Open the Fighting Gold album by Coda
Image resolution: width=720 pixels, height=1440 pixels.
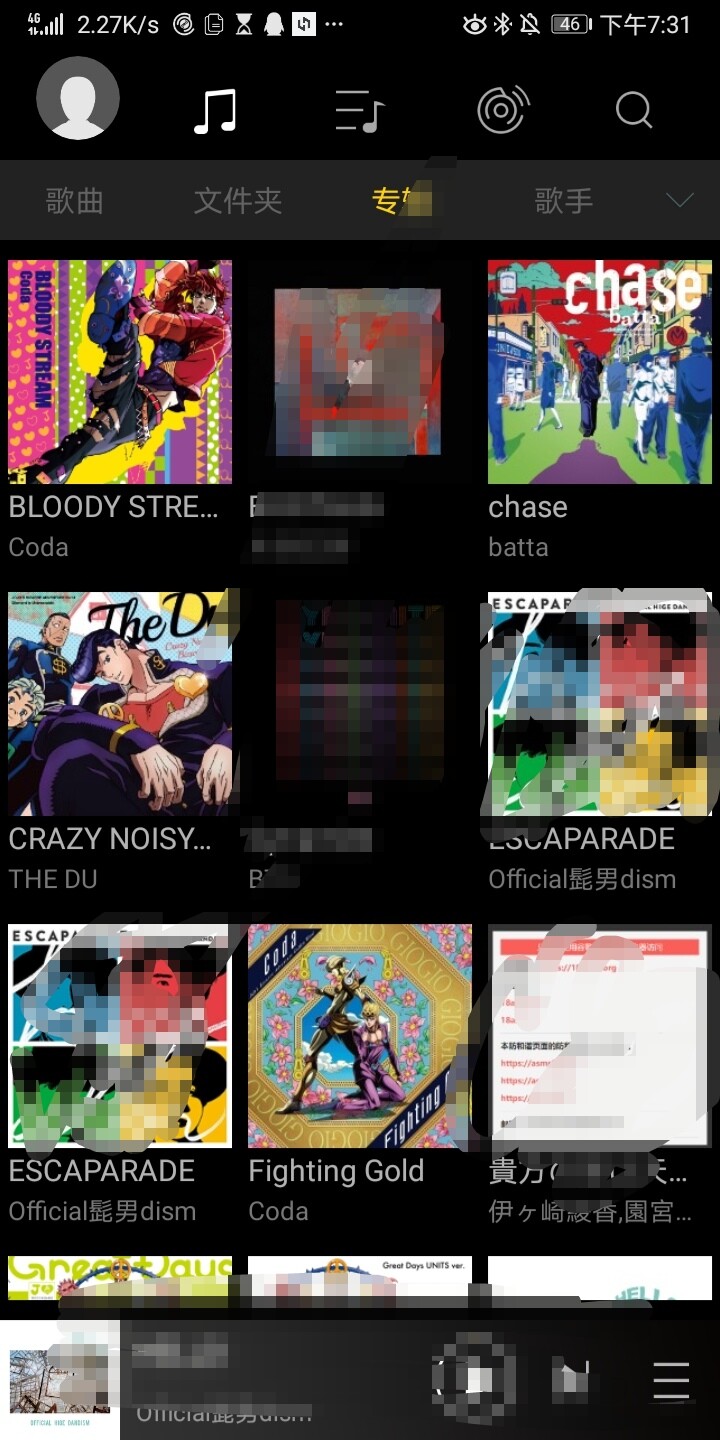coord(359,1036)
